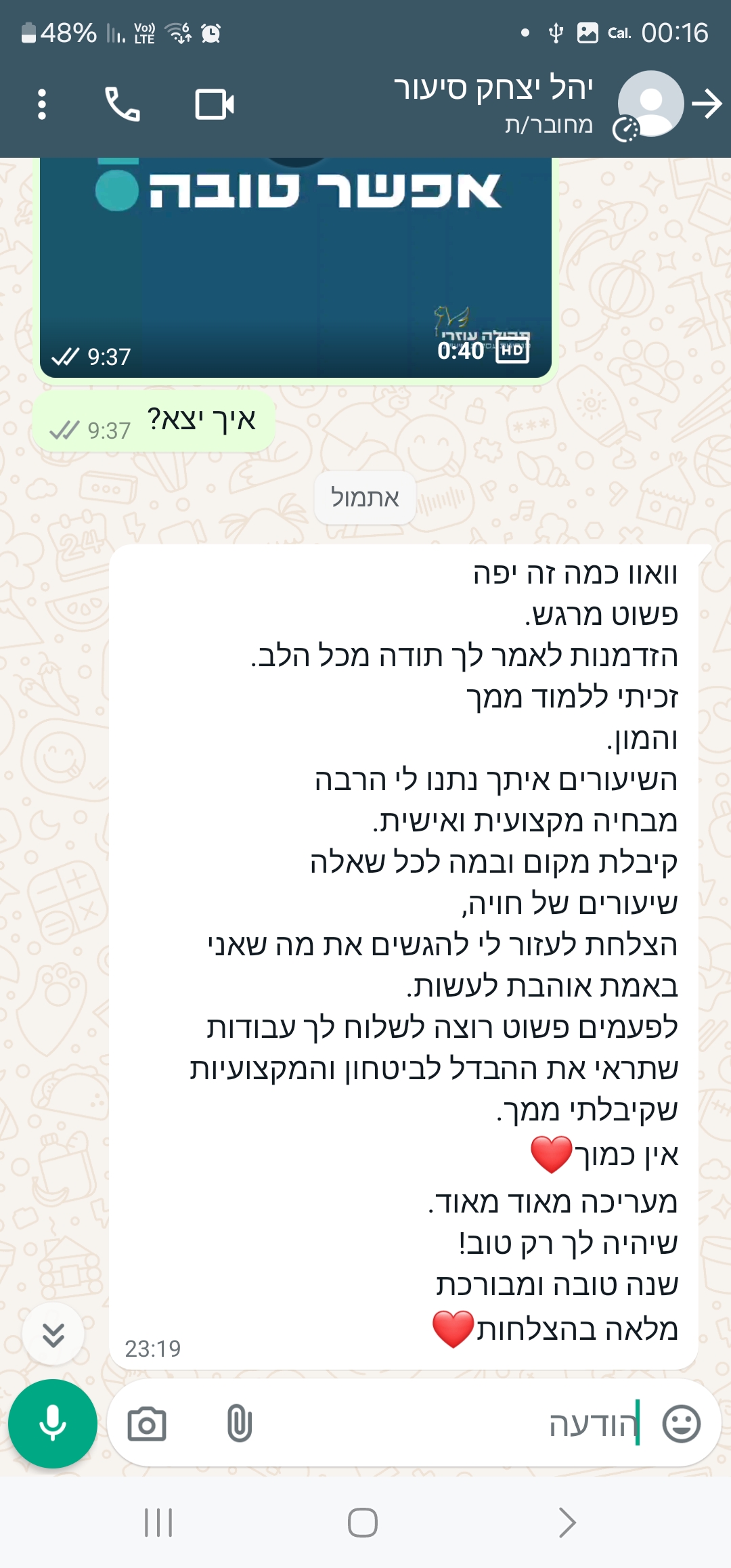Screen dimensions: 731x1568
Task: Start a video call with this contact
Action: pyautogui.click(x=215, y=104)
